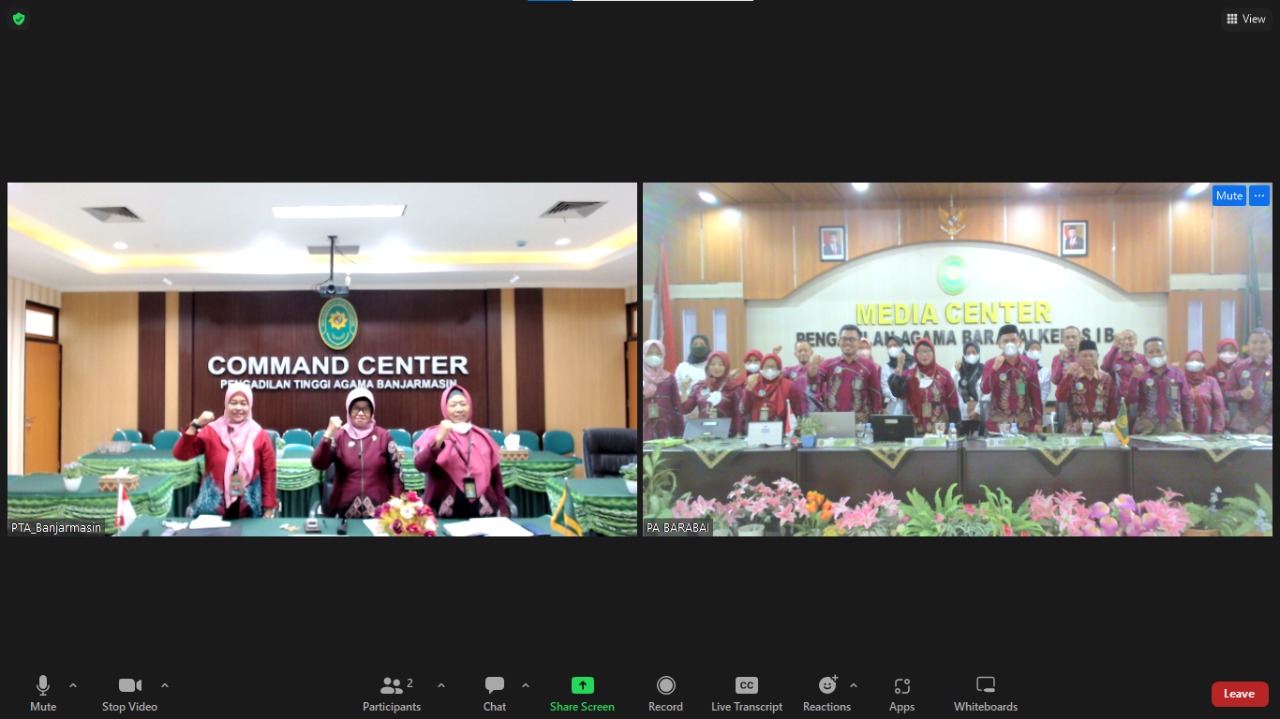Image resolution: width=1280 pixels, height=719 pixels.
Task: Check the green encryption shield info
Action: tap(18, 19)
